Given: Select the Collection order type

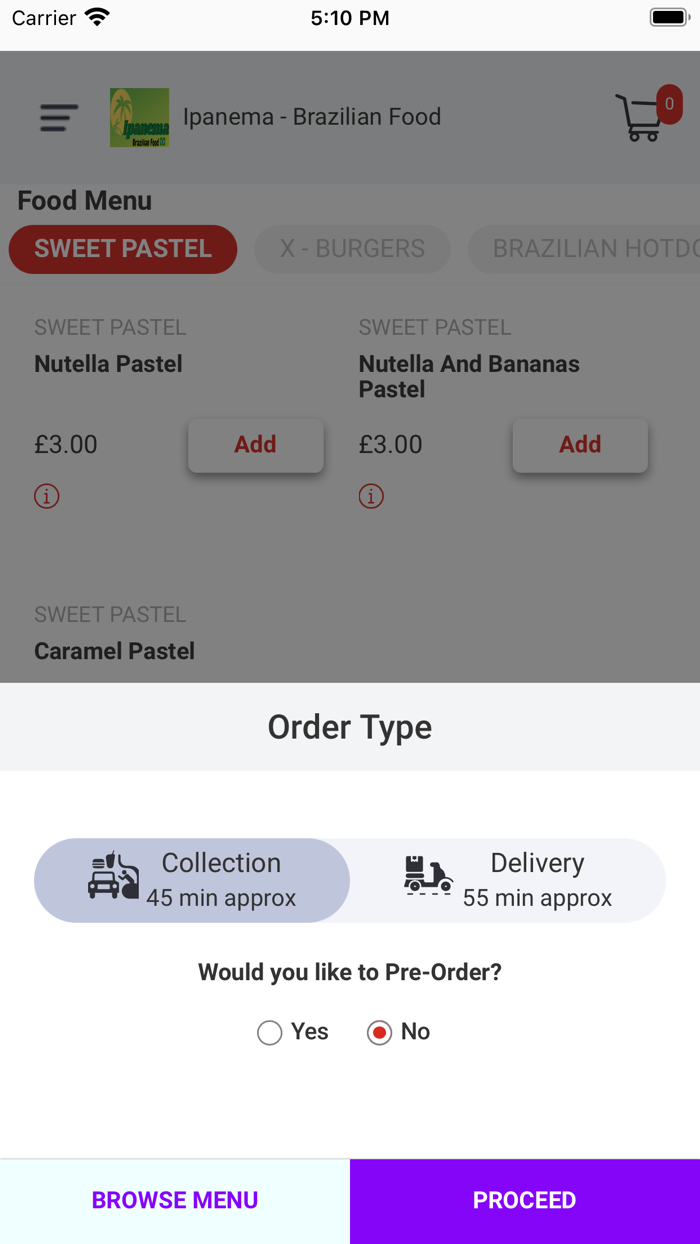Looking at the screenshot, I should coord(192,880).
